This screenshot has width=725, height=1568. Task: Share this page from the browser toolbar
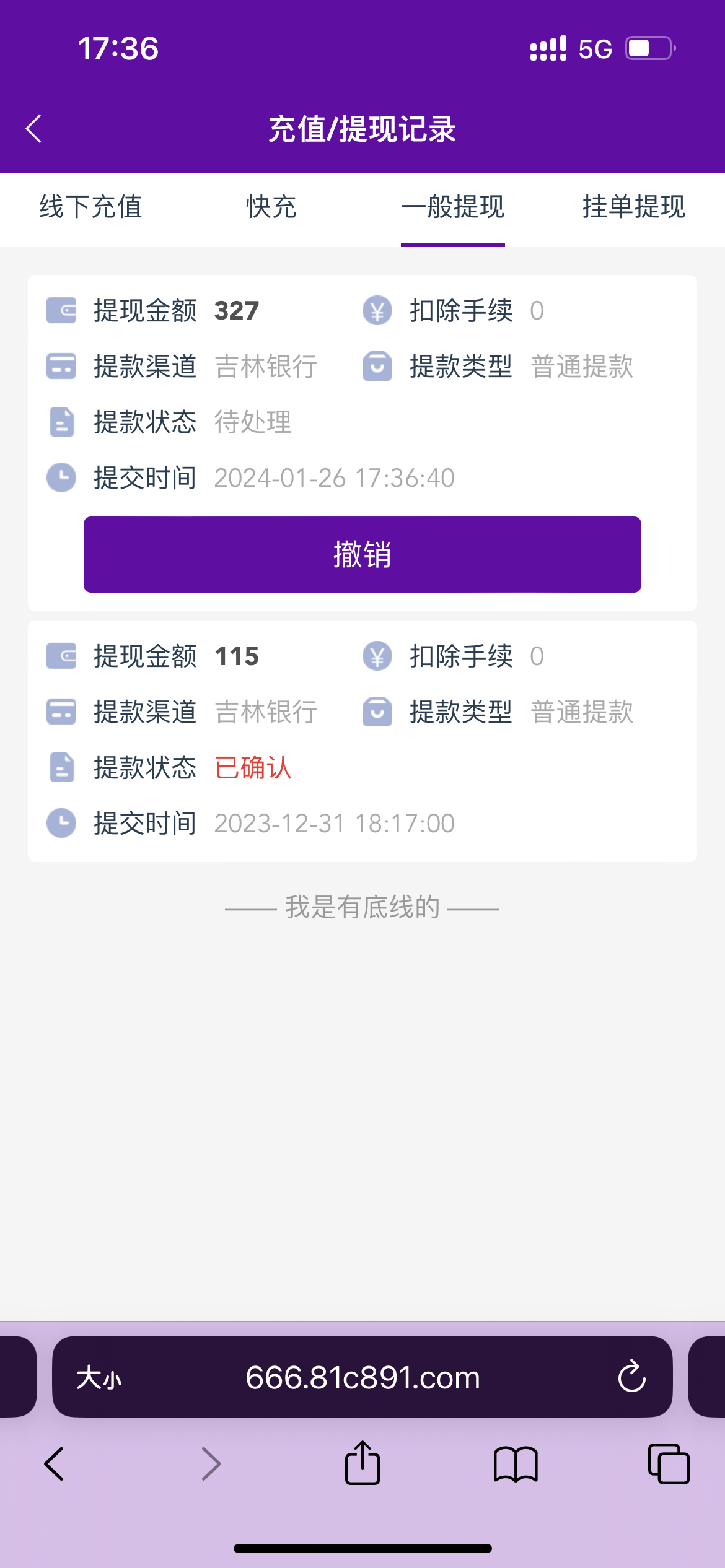click(362, 1463)
